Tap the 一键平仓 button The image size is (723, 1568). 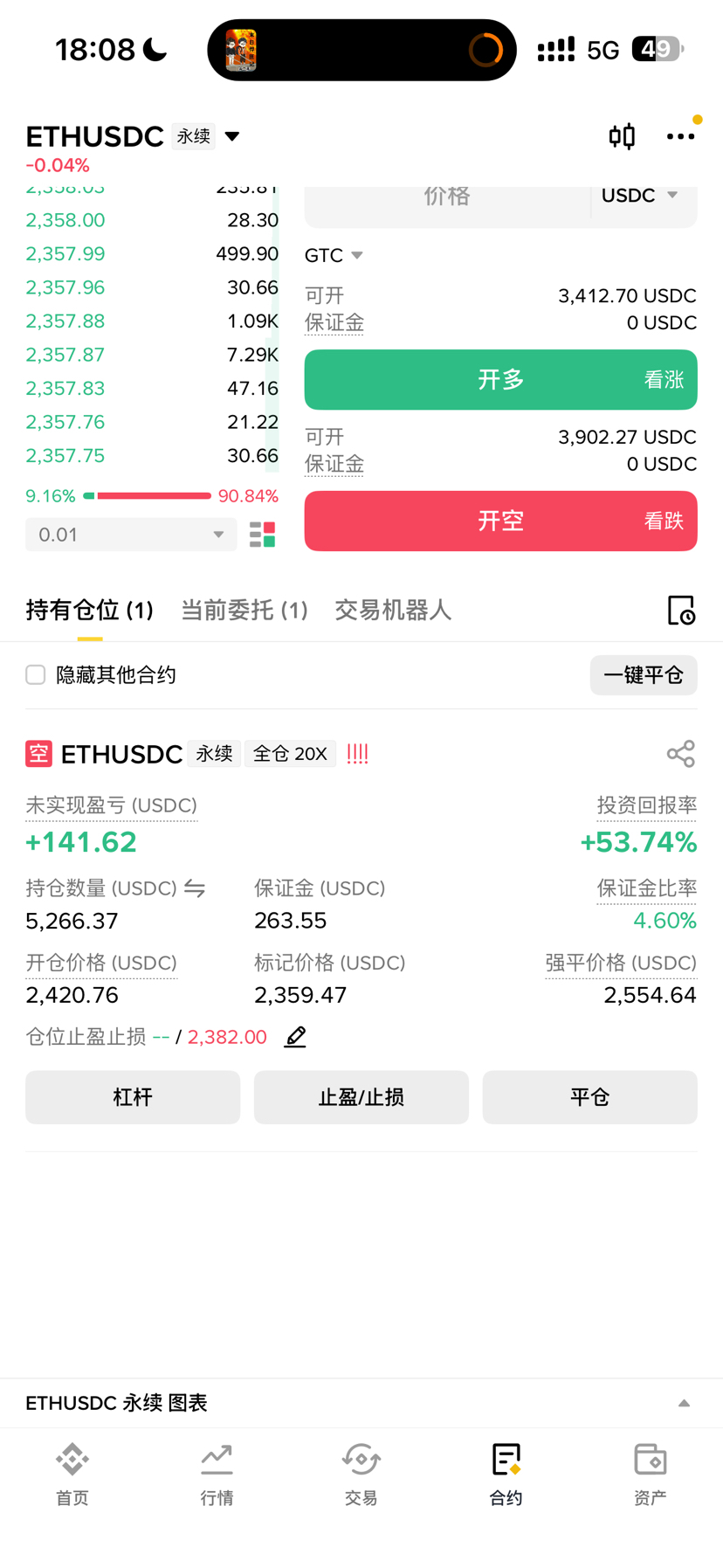[x=644, y=675]
